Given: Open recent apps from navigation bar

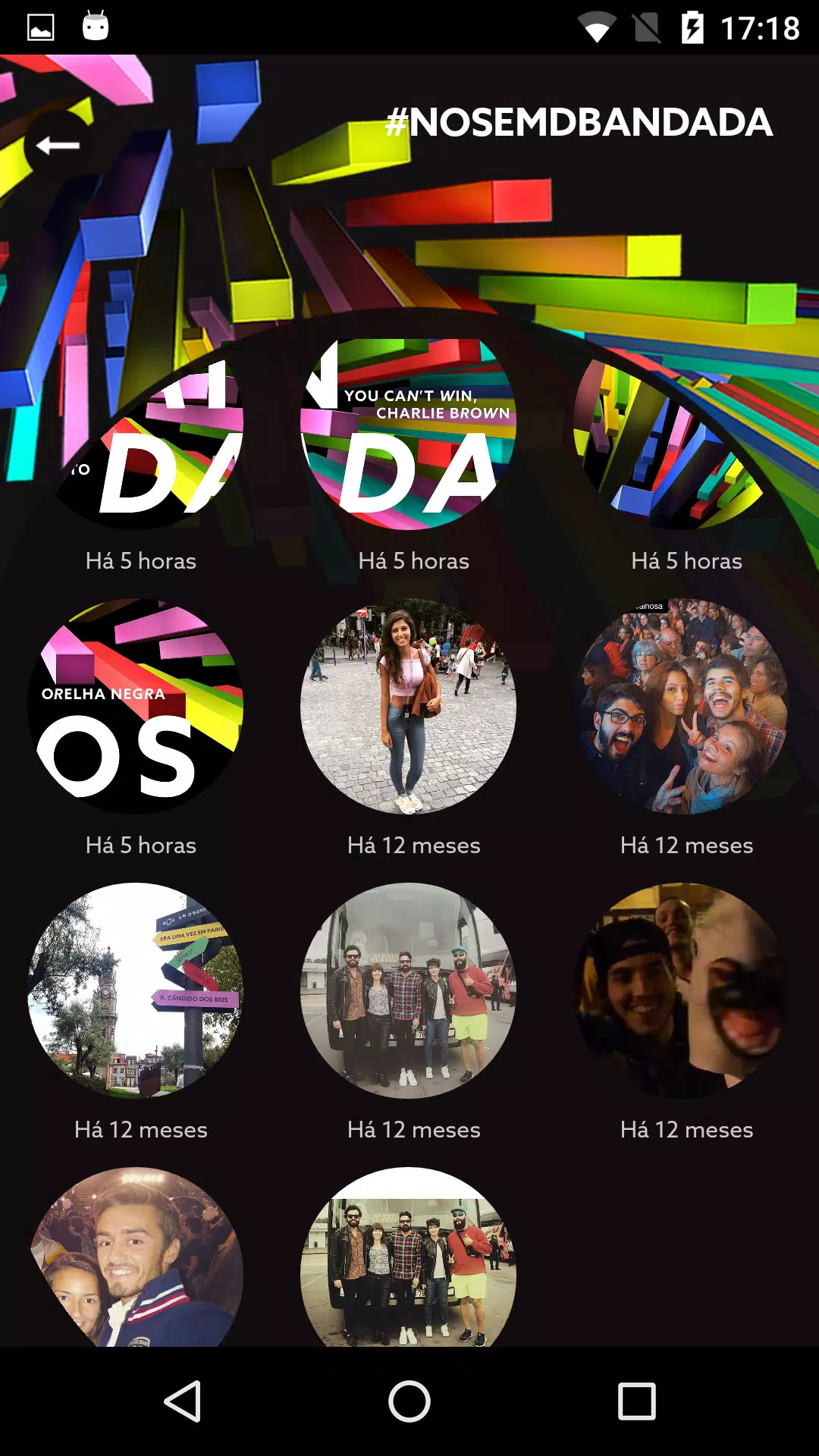Looking at the screenshot, I should tap(637, 1401).
